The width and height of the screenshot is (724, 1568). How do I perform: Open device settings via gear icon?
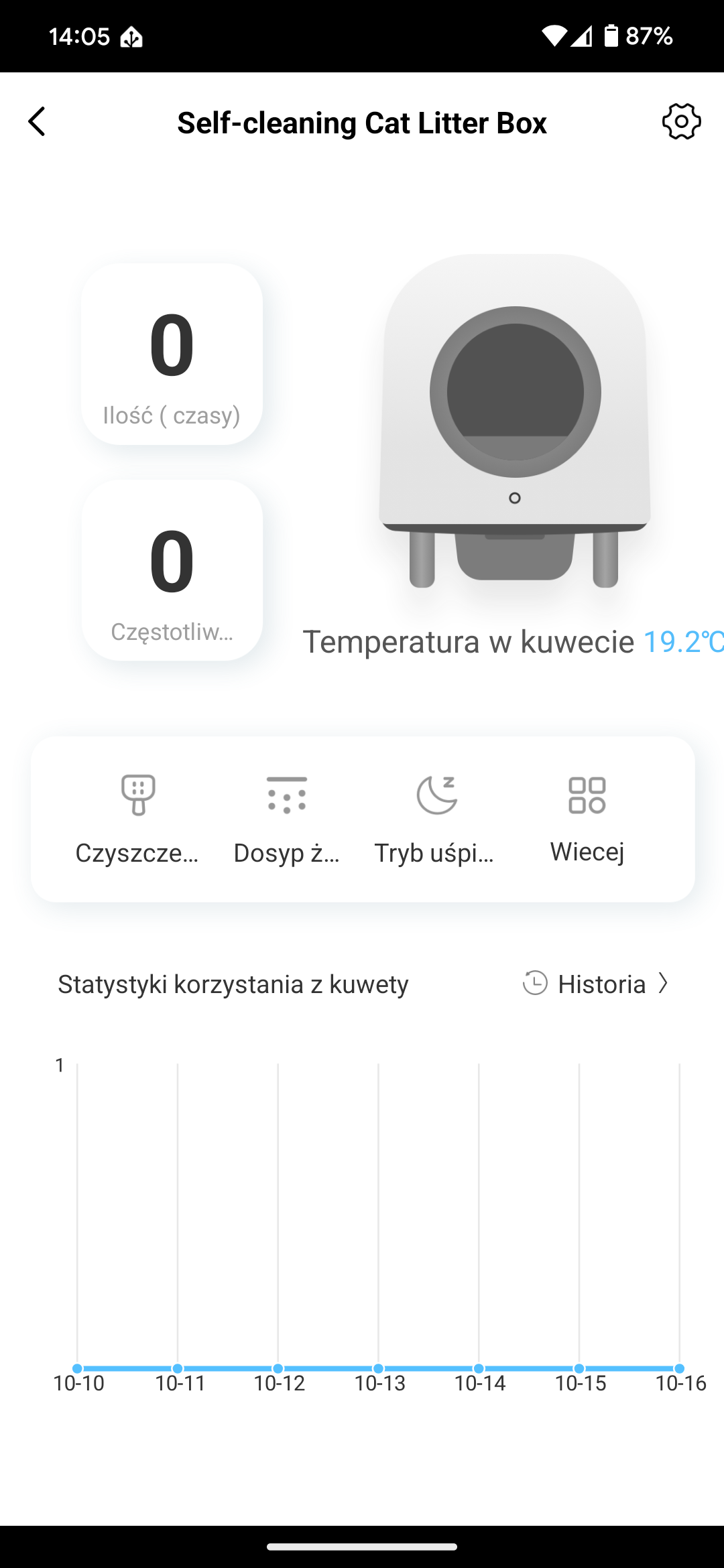pyautogui.click(x=681, y=122)
